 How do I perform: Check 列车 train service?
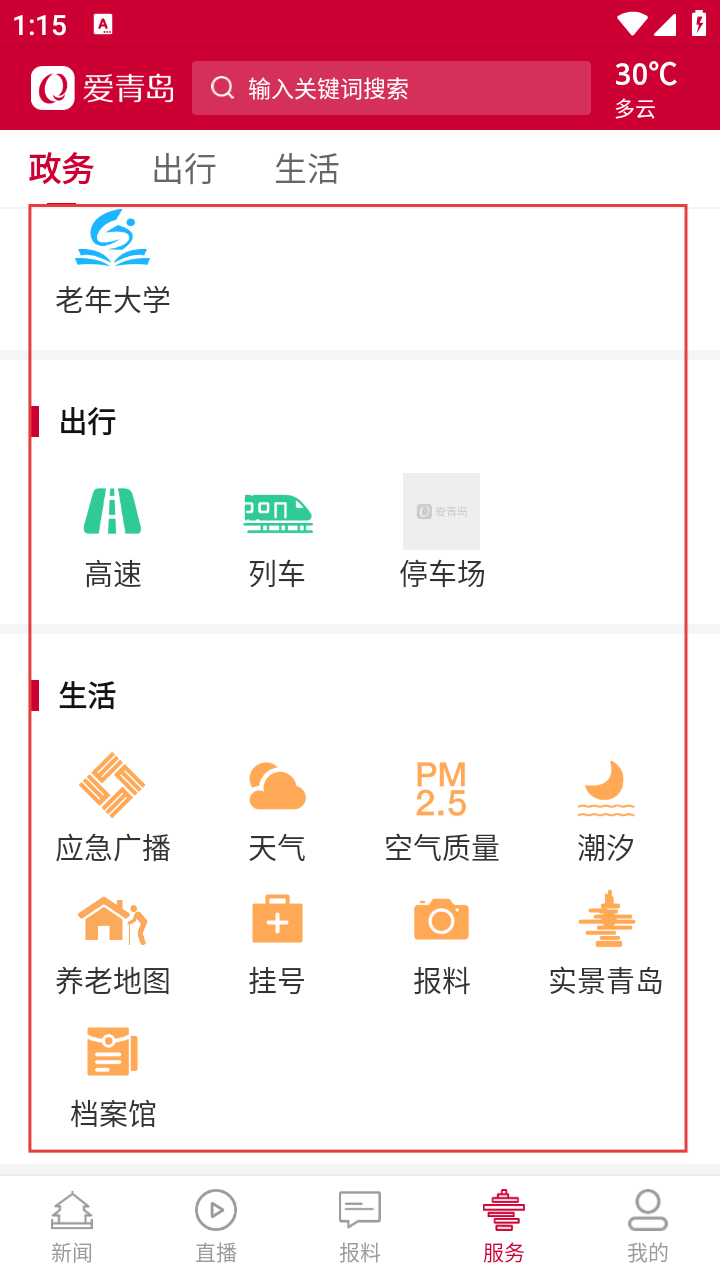pos(277,535)
